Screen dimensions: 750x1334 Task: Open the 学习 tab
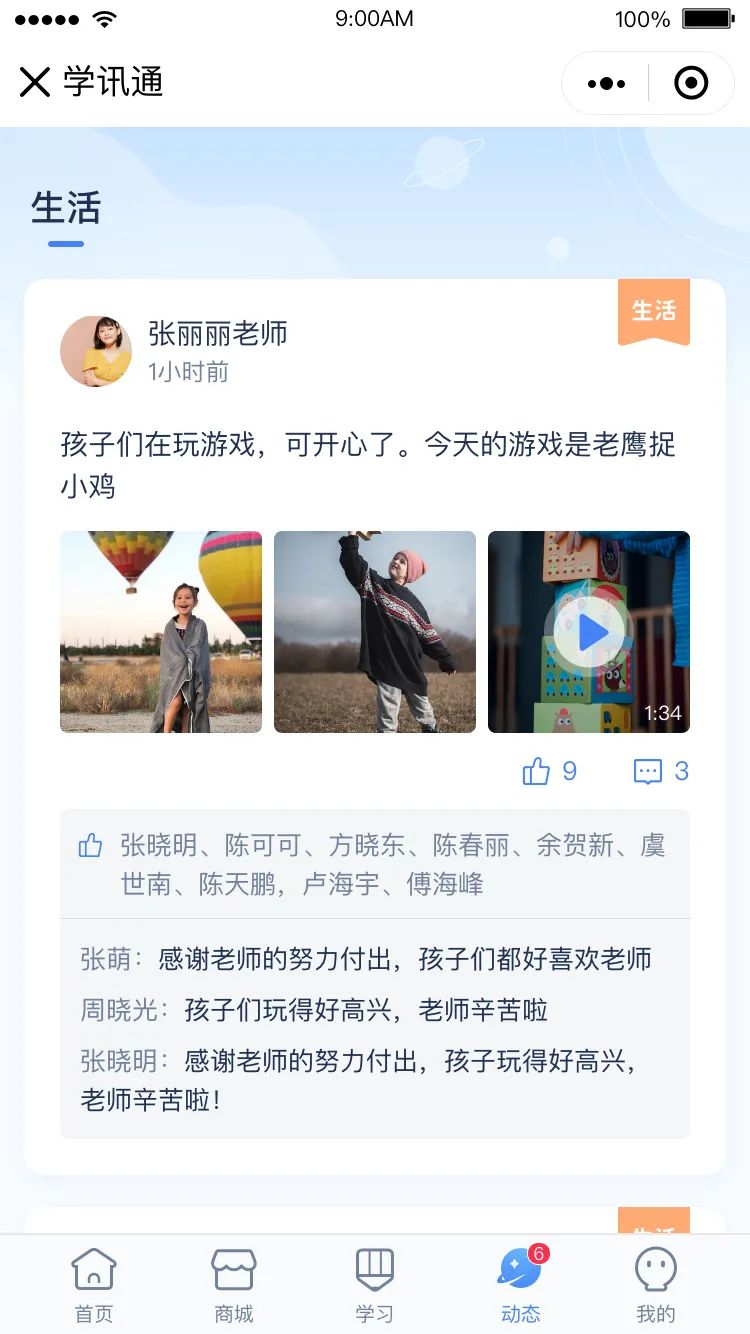click(x=375, y=1285)
